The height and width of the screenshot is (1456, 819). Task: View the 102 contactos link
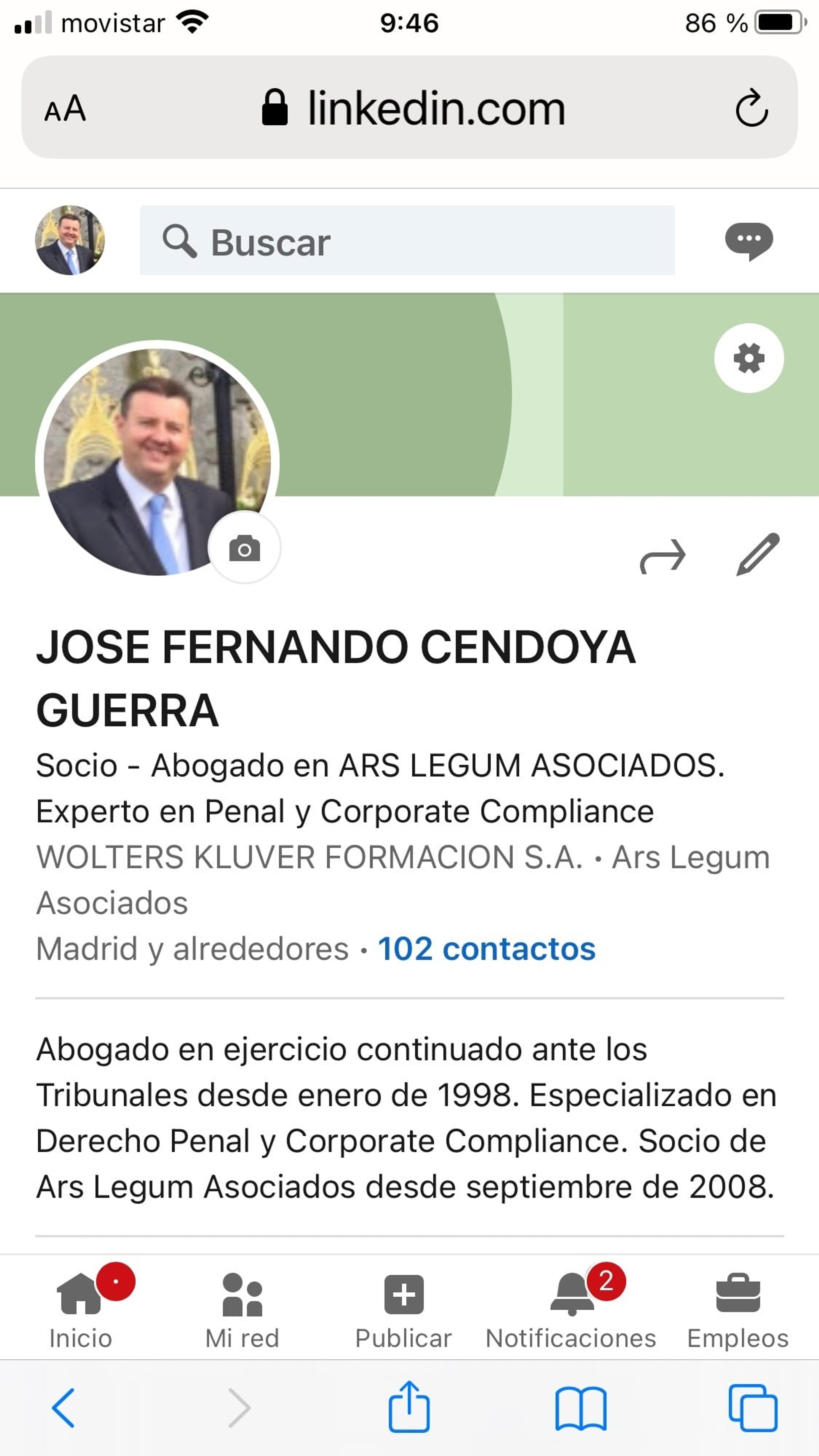click(486, 948)
